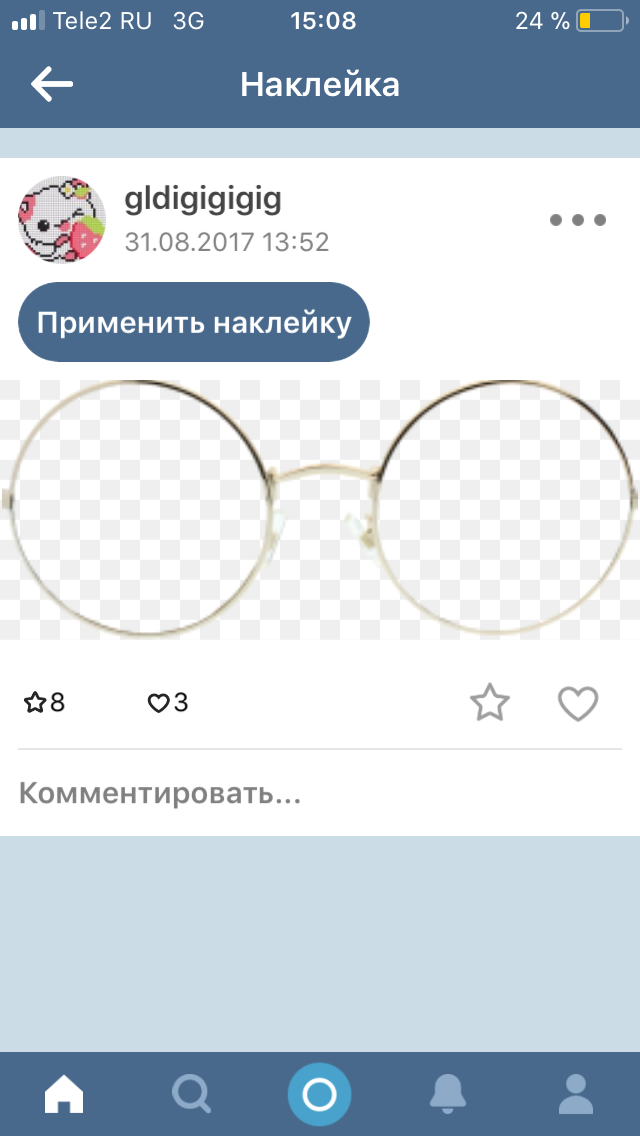Switch to the Search tab

coord(191,1094)
